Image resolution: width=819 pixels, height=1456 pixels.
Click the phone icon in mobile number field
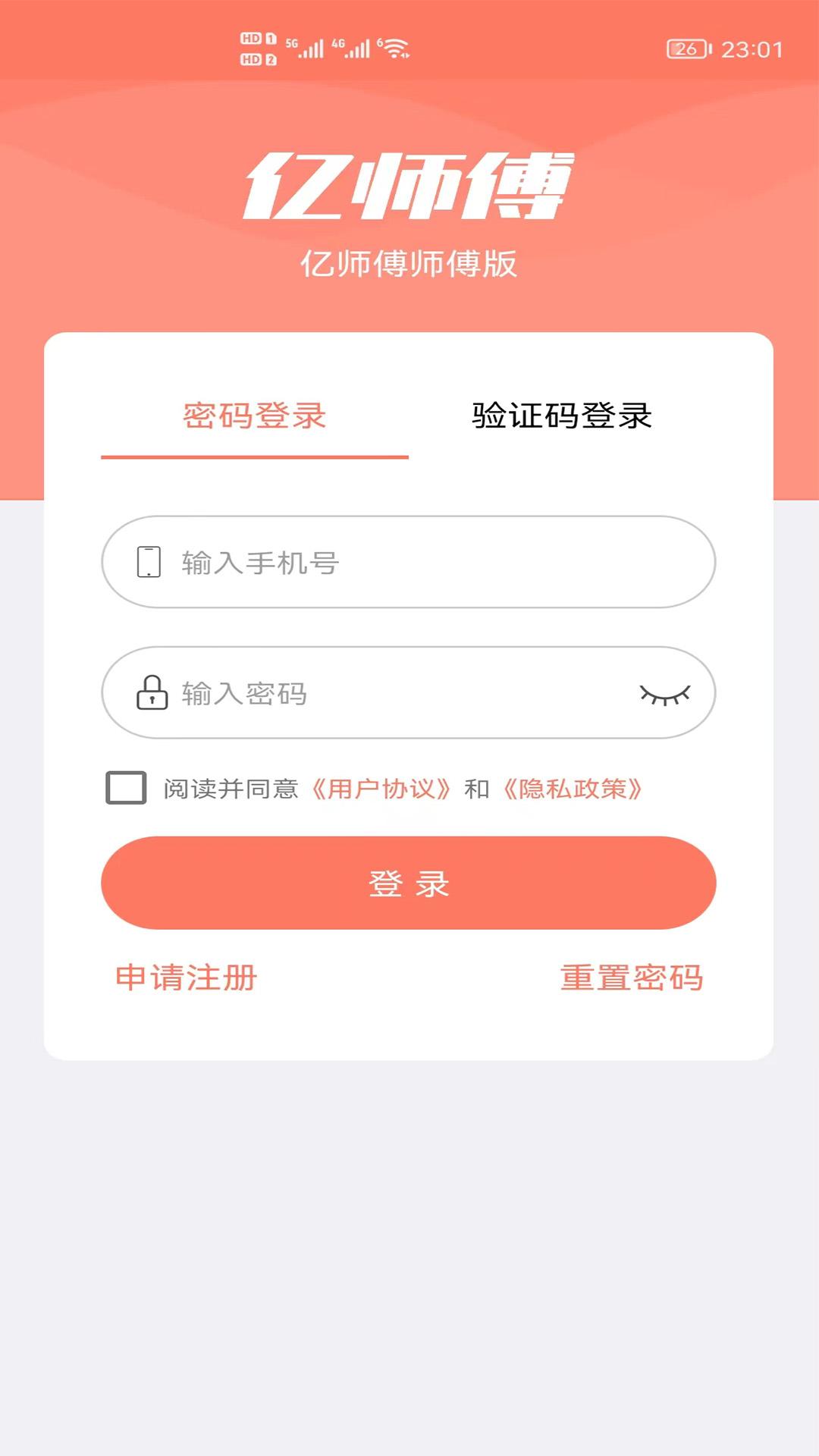tap(149, 561)
